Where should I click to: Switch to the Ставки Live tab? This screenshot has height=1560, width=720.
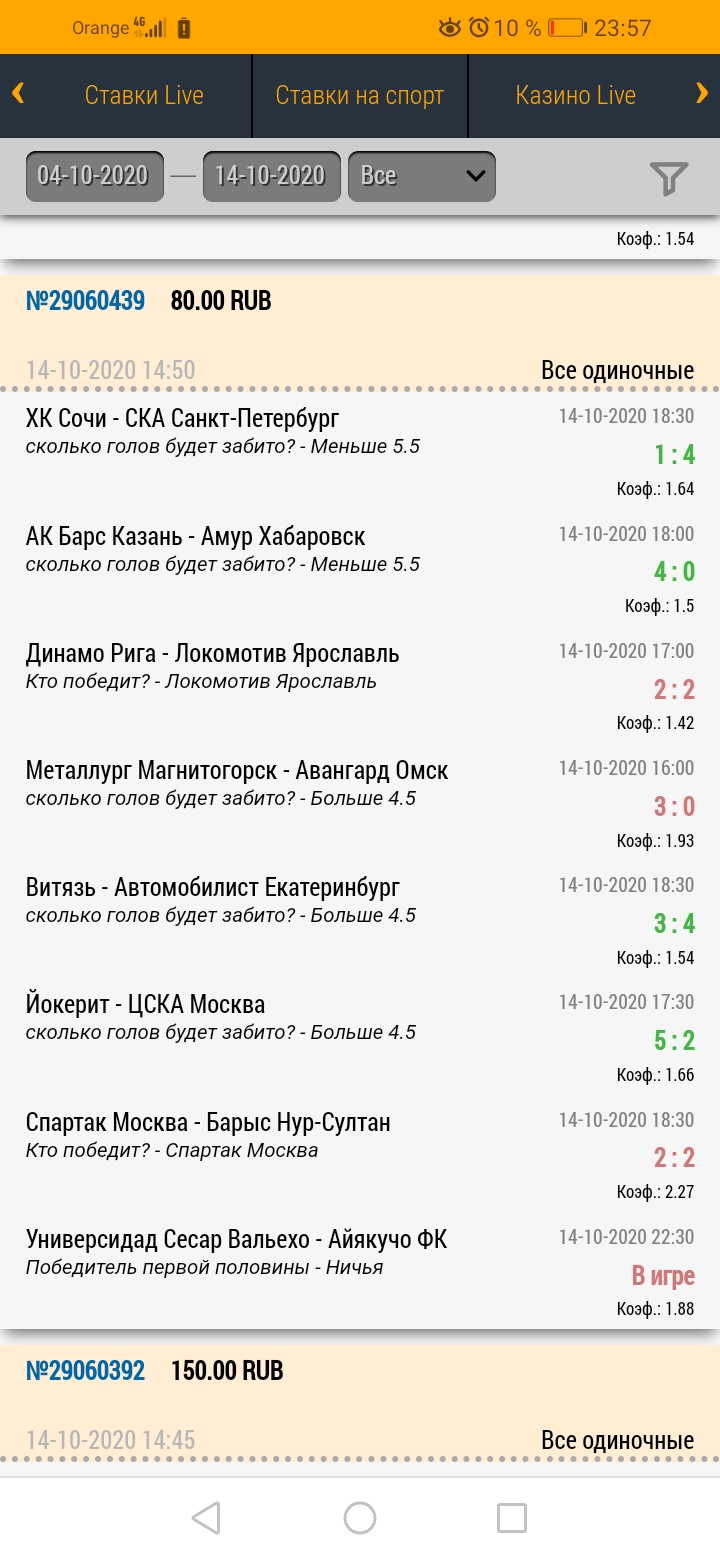coord(144,96)
